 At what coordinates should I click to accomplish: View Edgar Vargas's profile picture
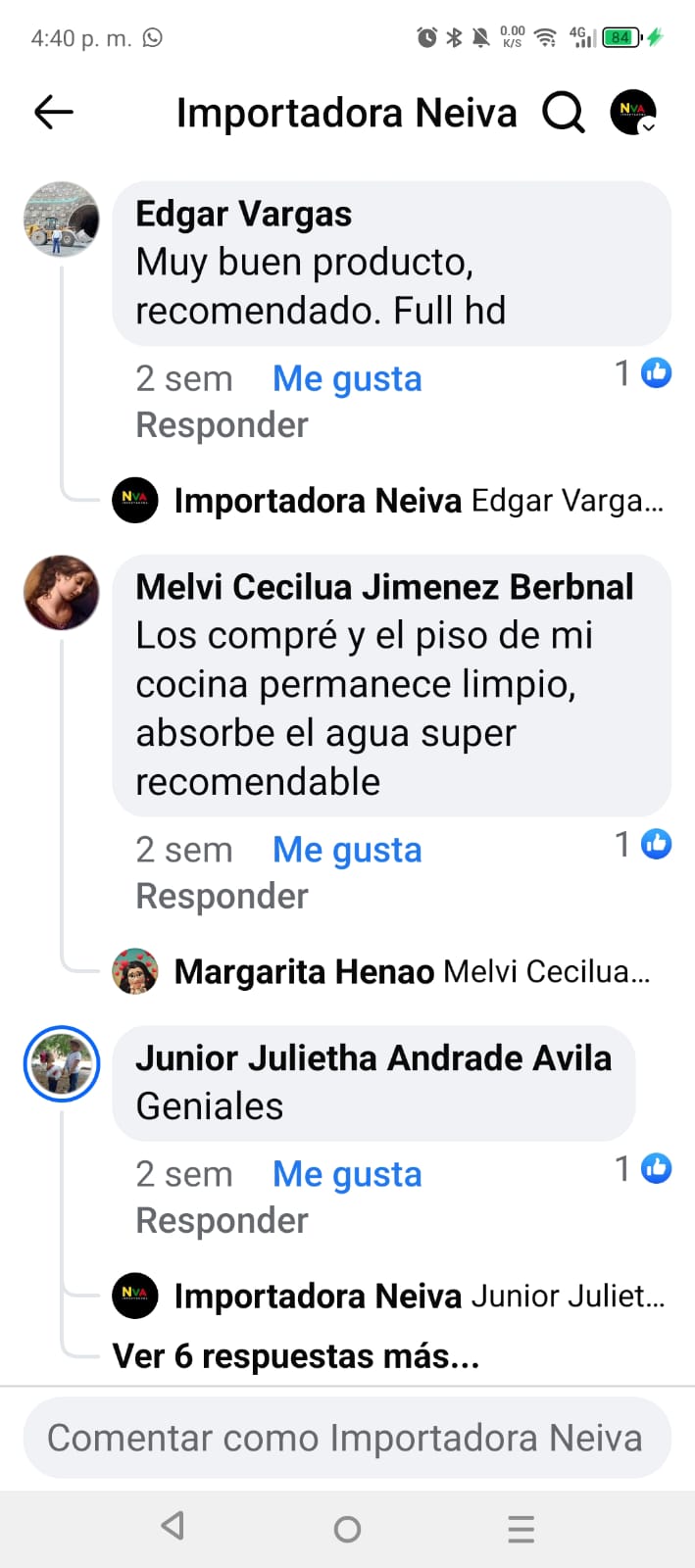click(62, 219)
